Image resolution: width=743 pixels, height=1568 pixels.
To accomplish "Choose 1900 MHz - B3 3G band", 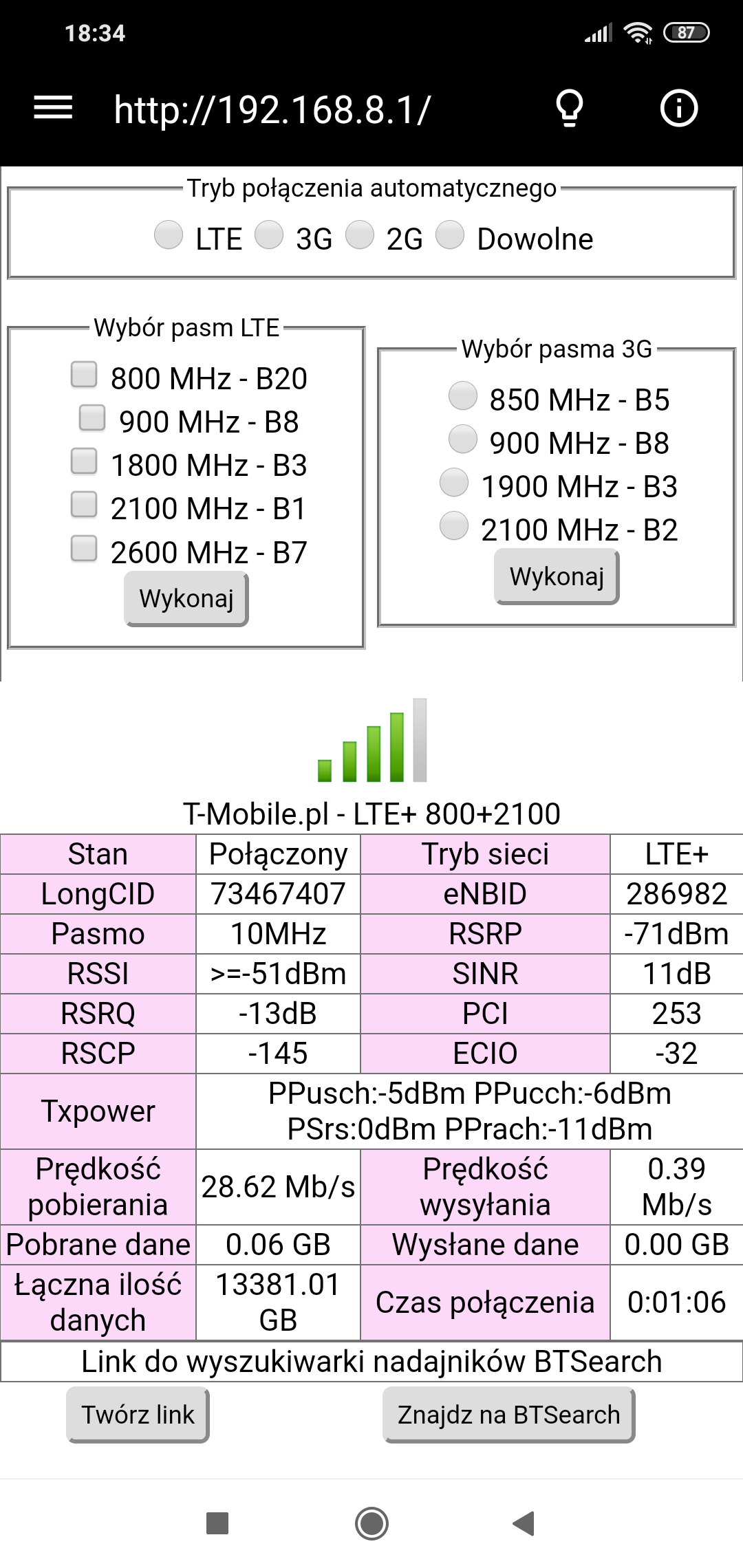I will tap(454, 482).
